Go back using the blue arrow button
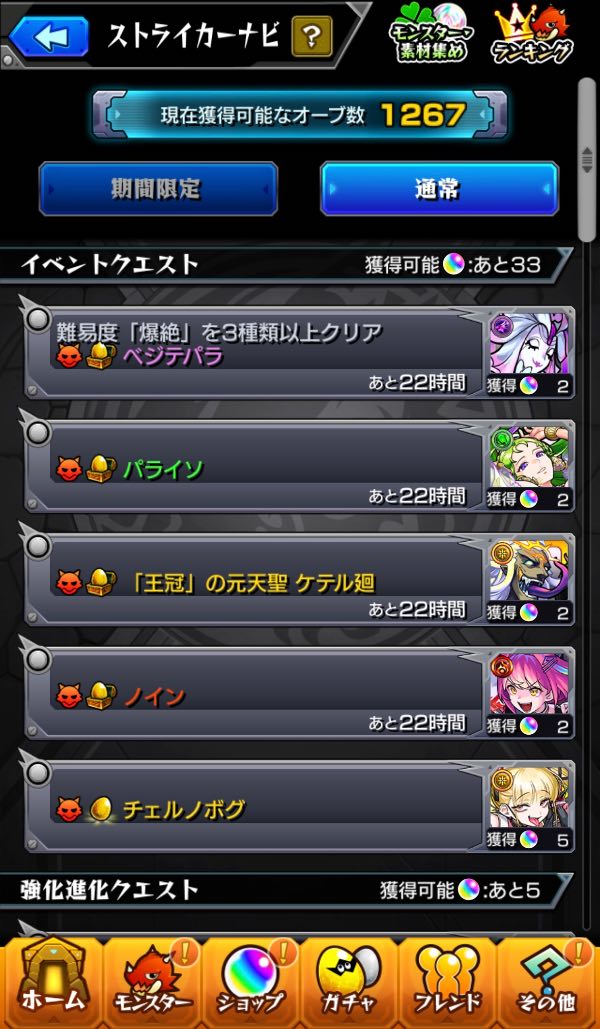This screenshot has height=1029, width=600. click(49, 37)
